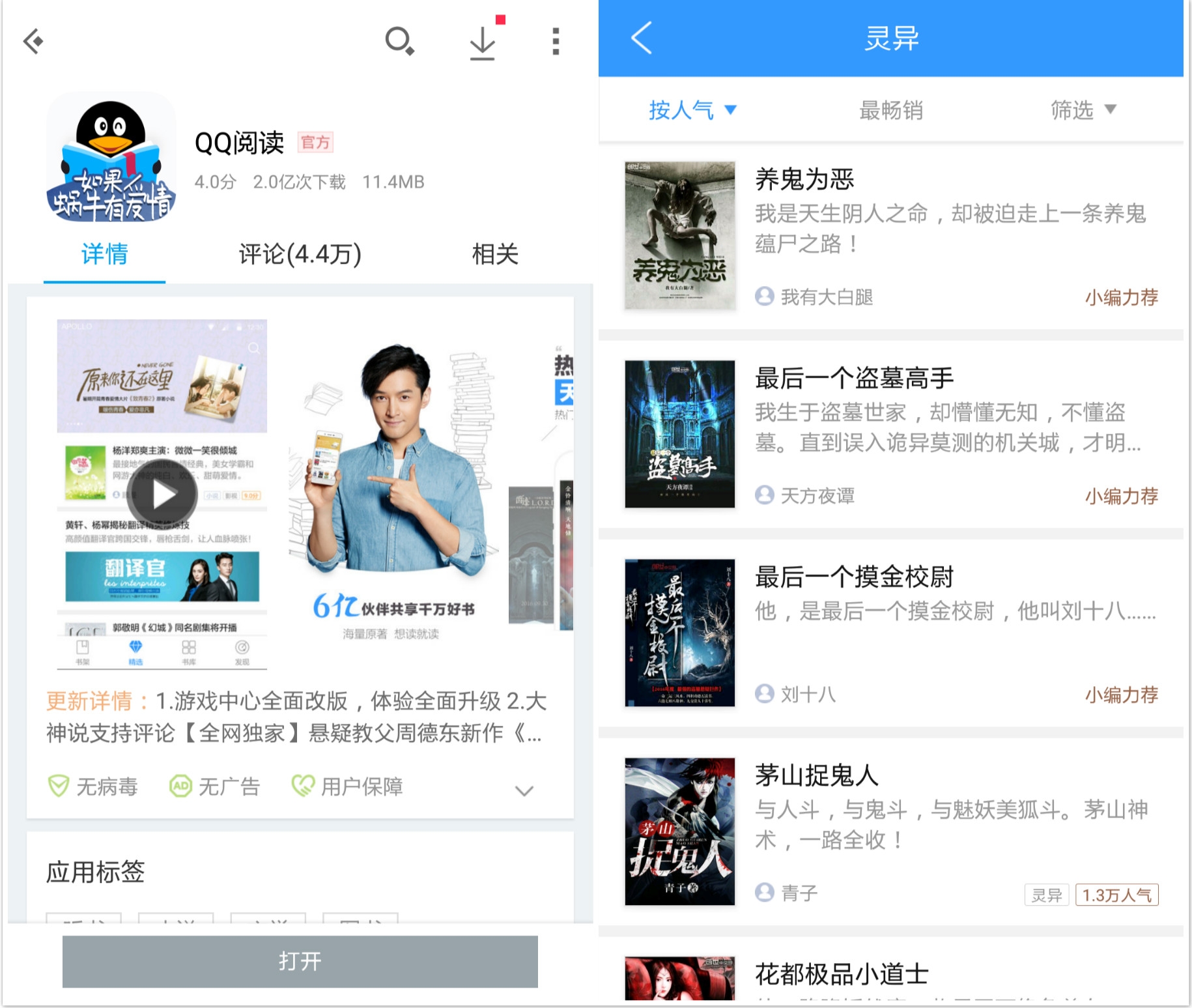The width and height of the screenshot is (1192, 1008).
Task: Open the downloads manager icon
Action: coord(483,43)
